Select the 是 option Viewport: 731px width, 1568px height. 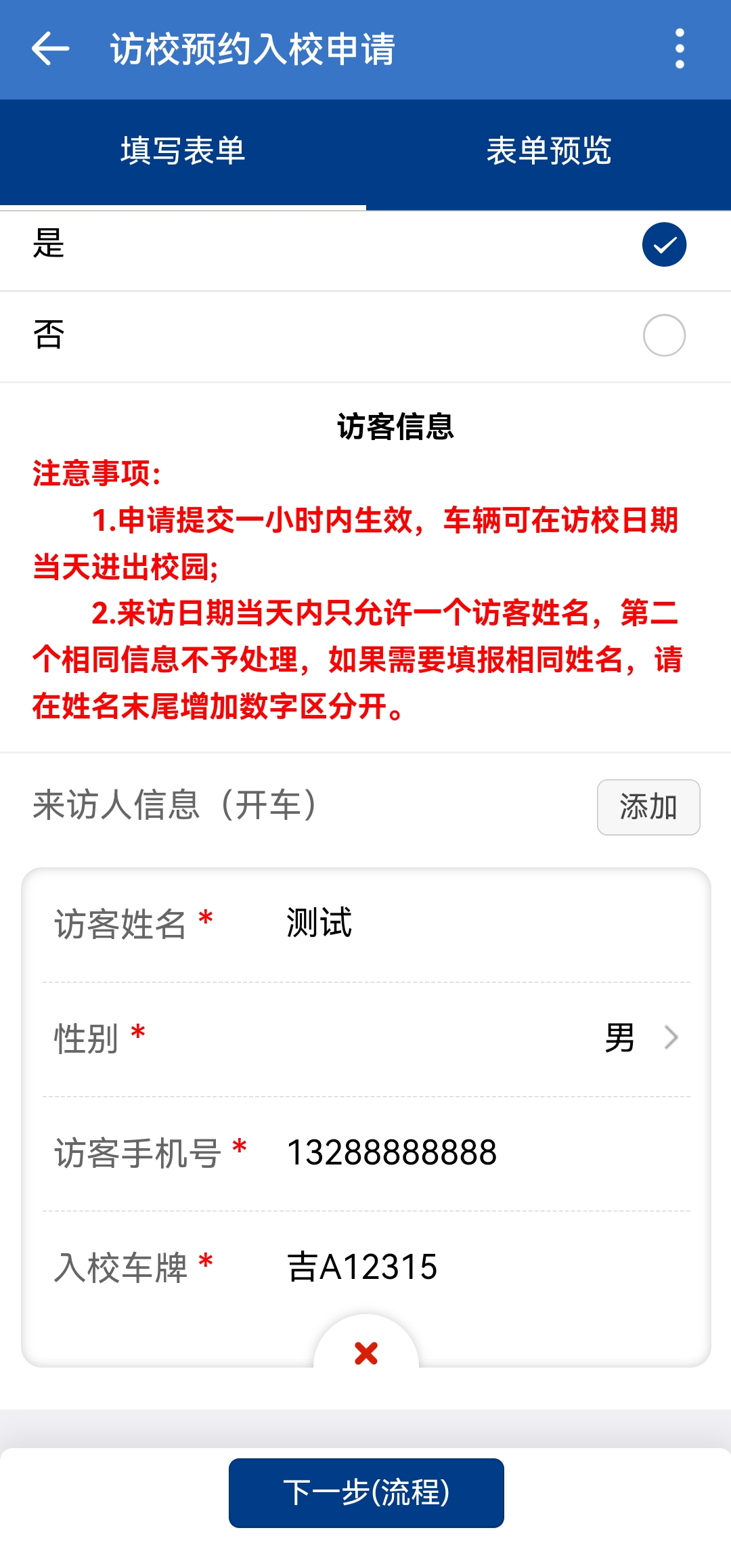[x=663, y=244]
